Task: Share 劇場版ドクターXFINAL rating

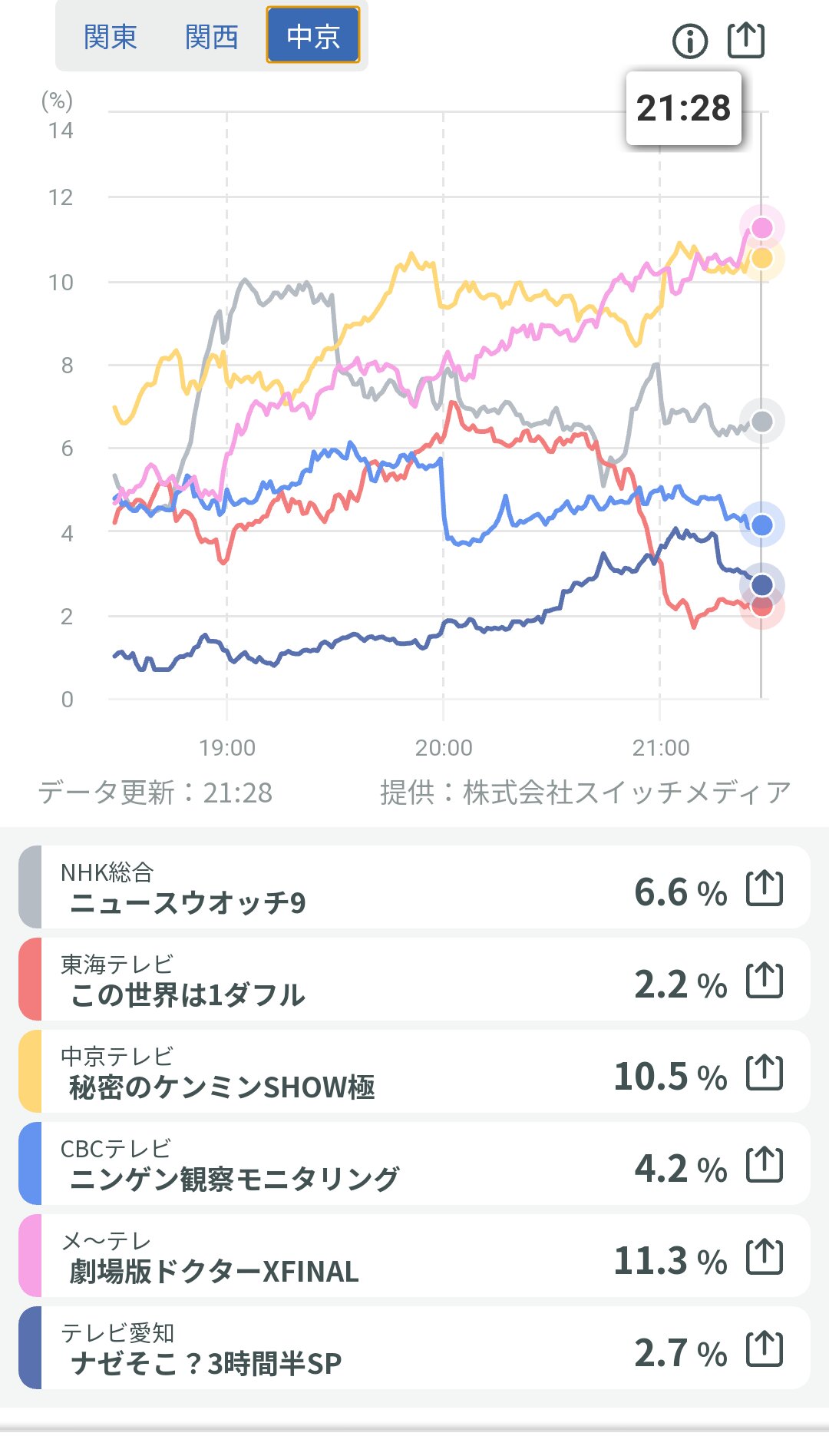Action: pyautogui.click(x=765, y=1257)
